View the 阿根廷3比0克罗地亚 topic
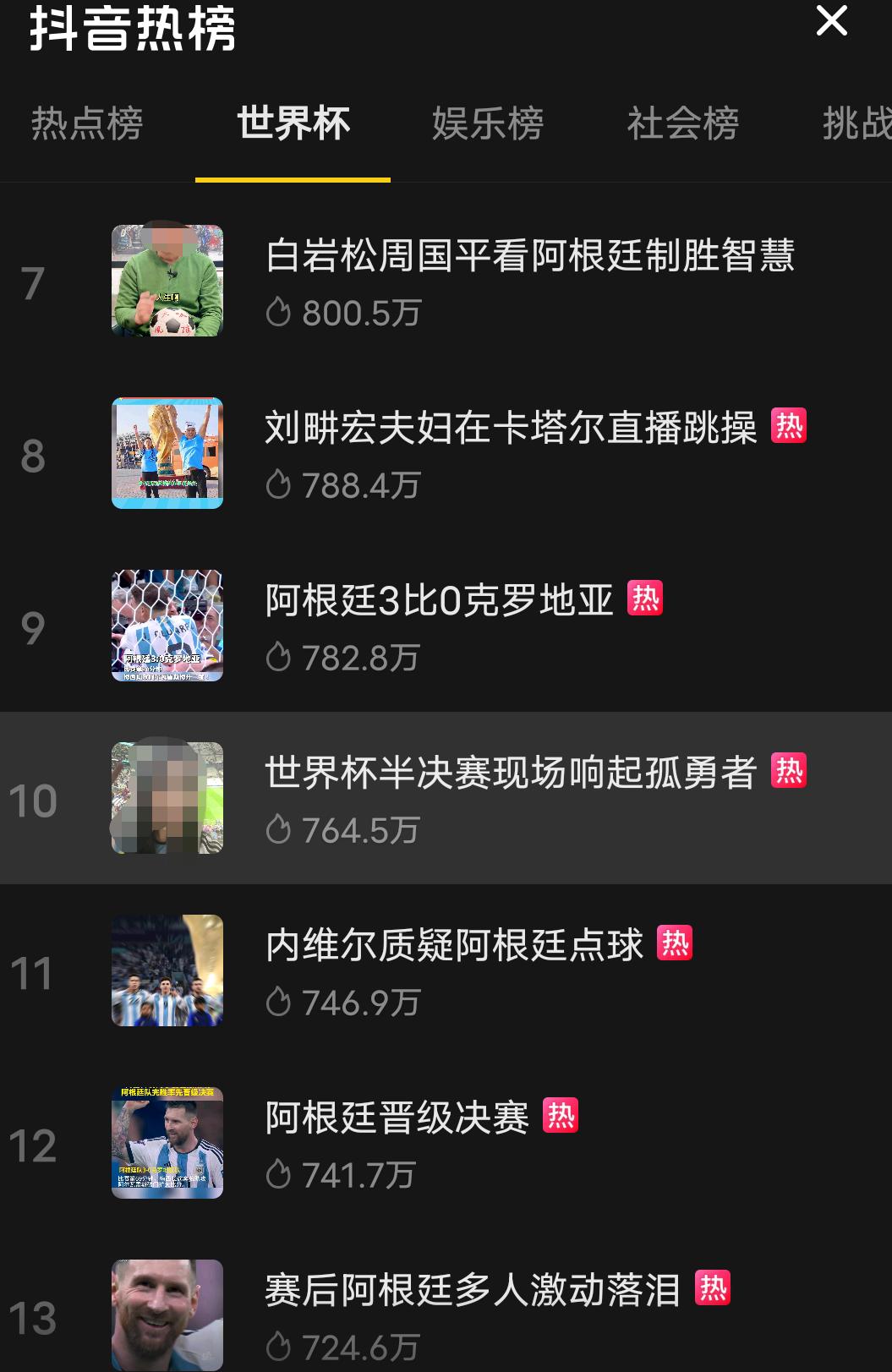The image size is (892, 1372). (439, 600)
